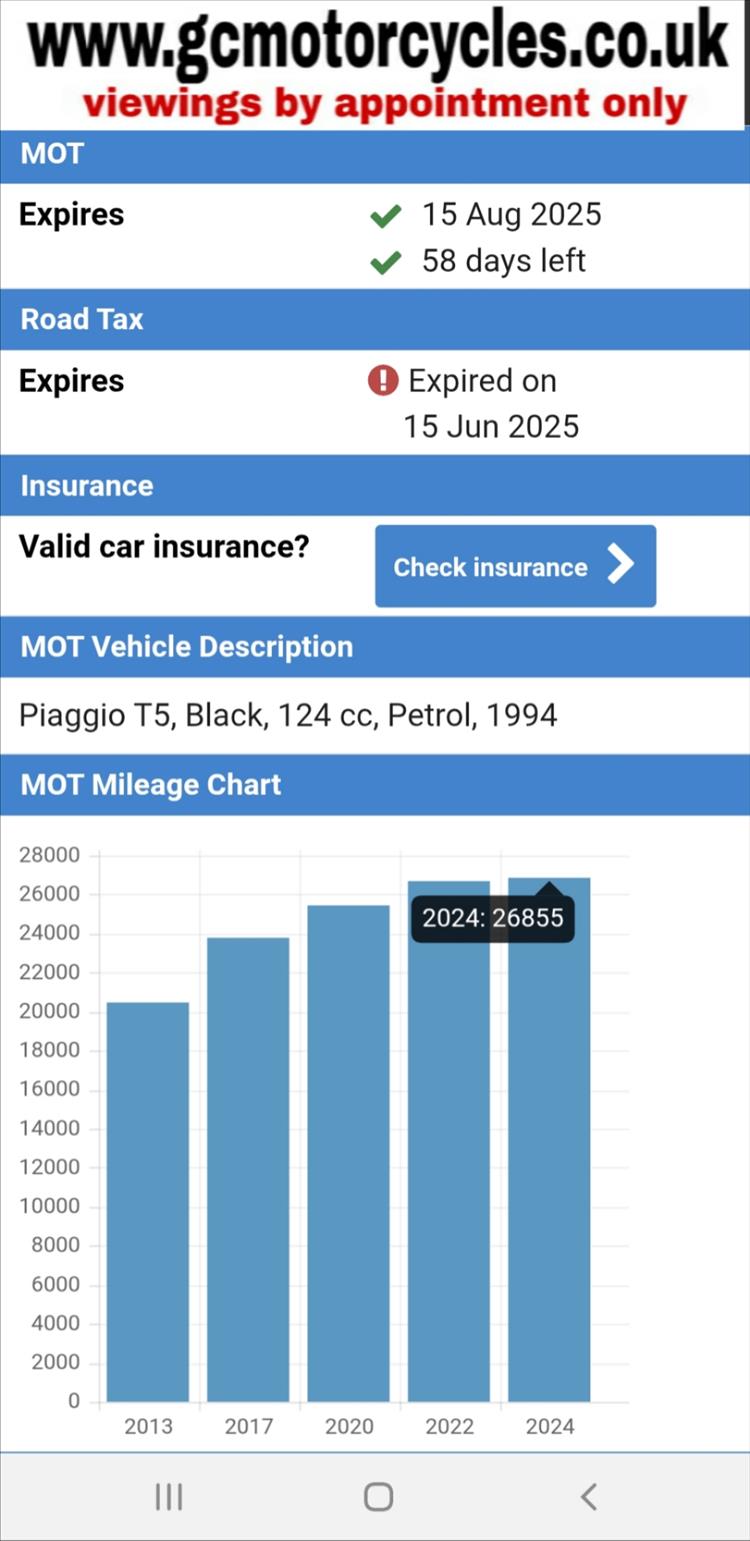Open recent apps from the navigation bar
Viewport: 750px width, 1541px height.
coord(169,1497)
